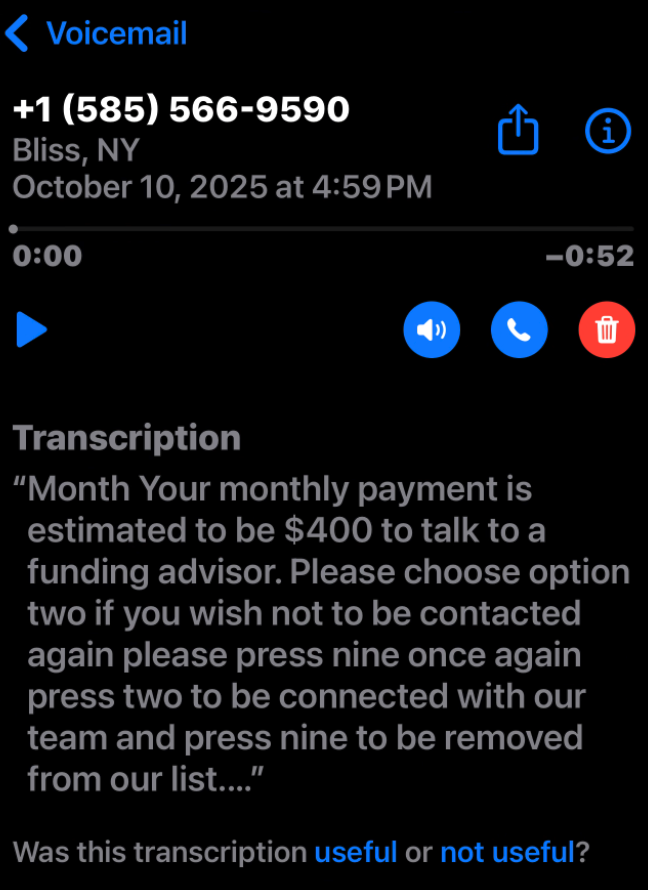
Task: Mark the transcription as not useful
Action: pyautogui.click(x=507, y=852)
